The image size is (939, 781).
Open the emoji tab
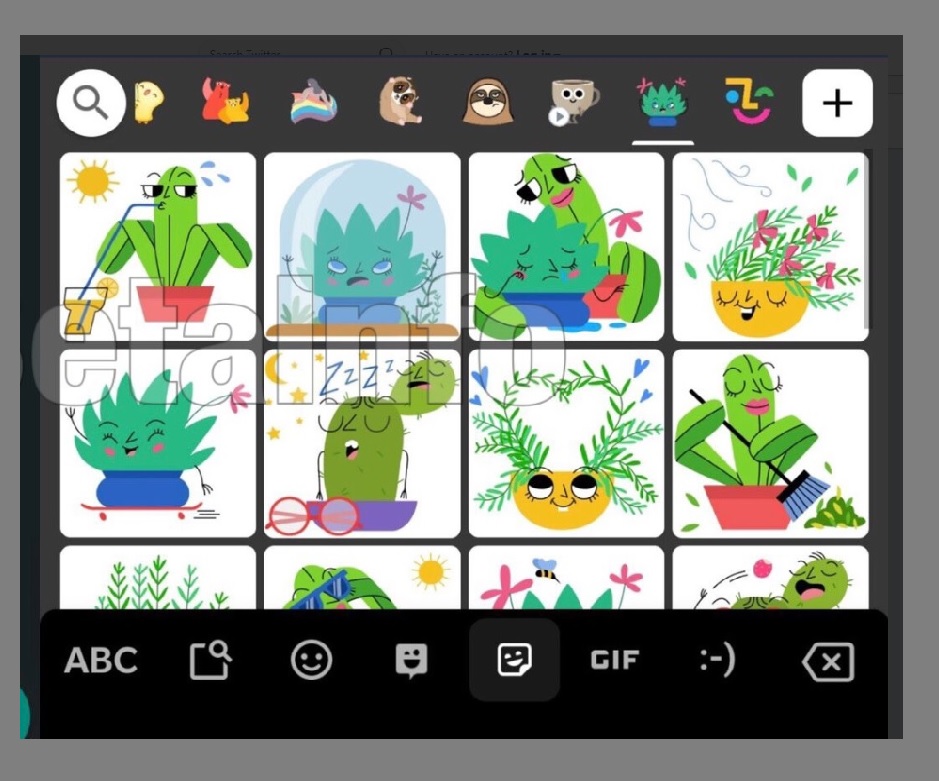pos(311,660)
